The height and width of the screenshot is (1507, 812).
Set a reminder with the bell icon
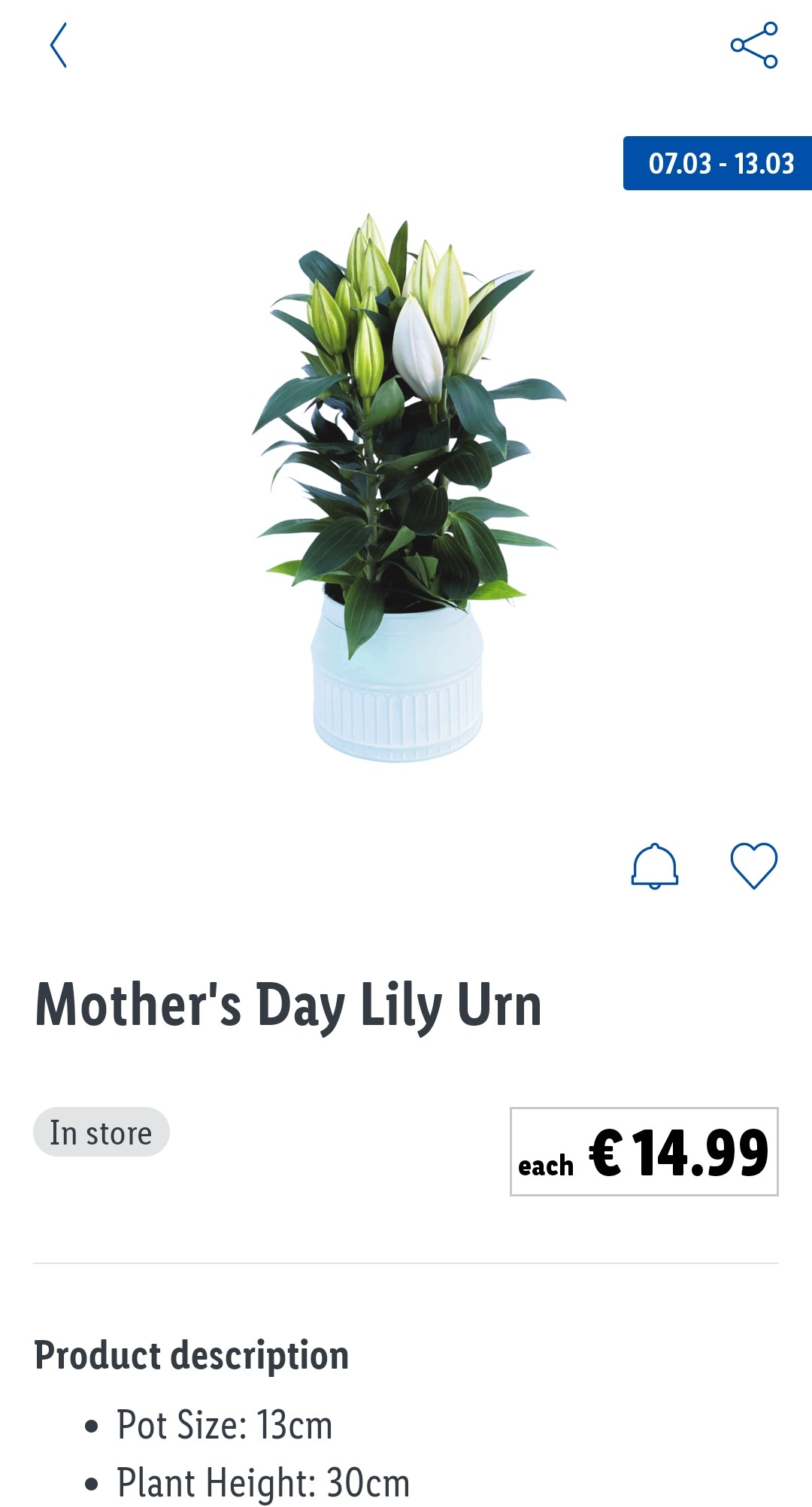pyautogui.click(x=655, y=866)
